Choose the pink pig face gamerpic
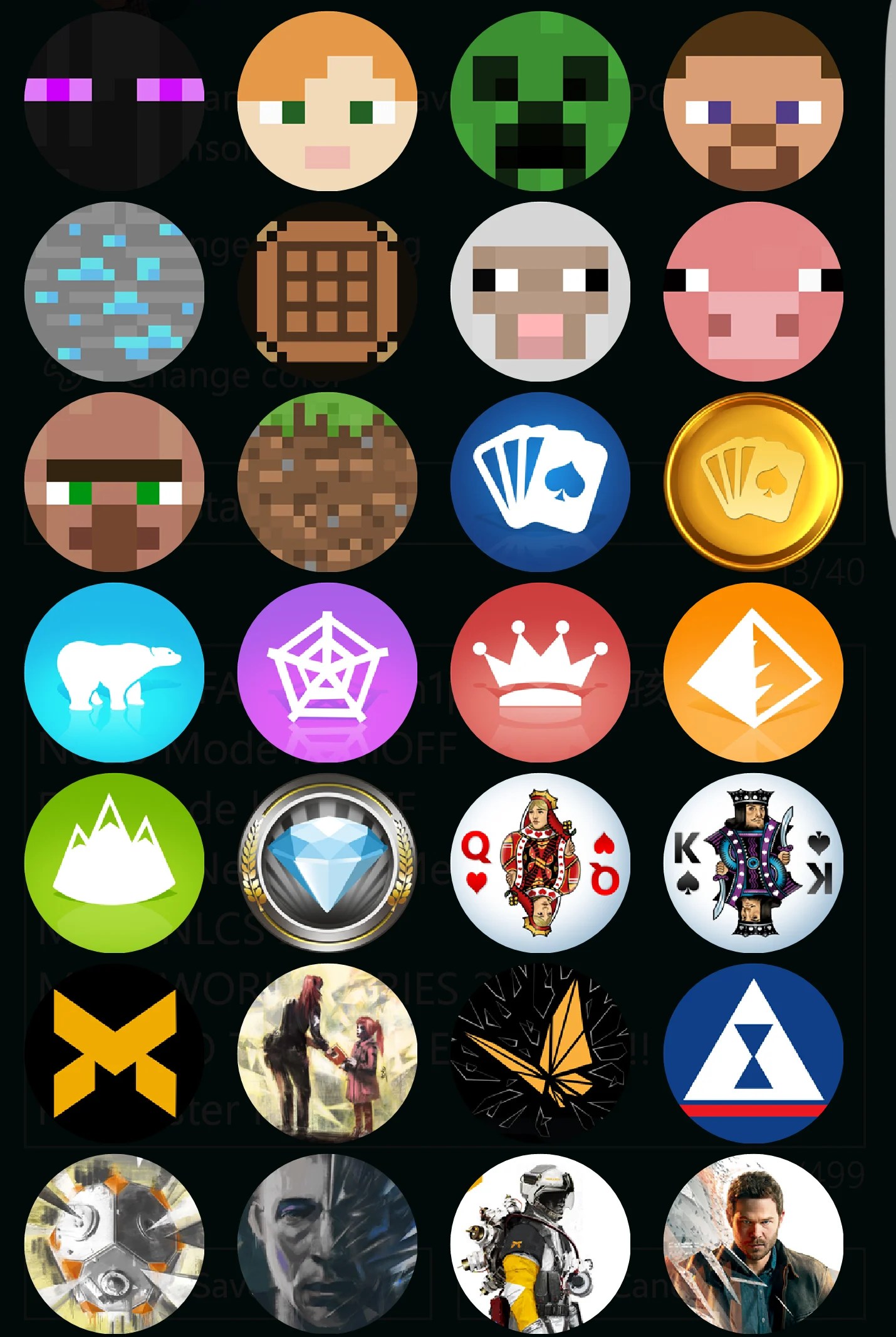This screenshot has height=1337, width=896. pos(753,291)
